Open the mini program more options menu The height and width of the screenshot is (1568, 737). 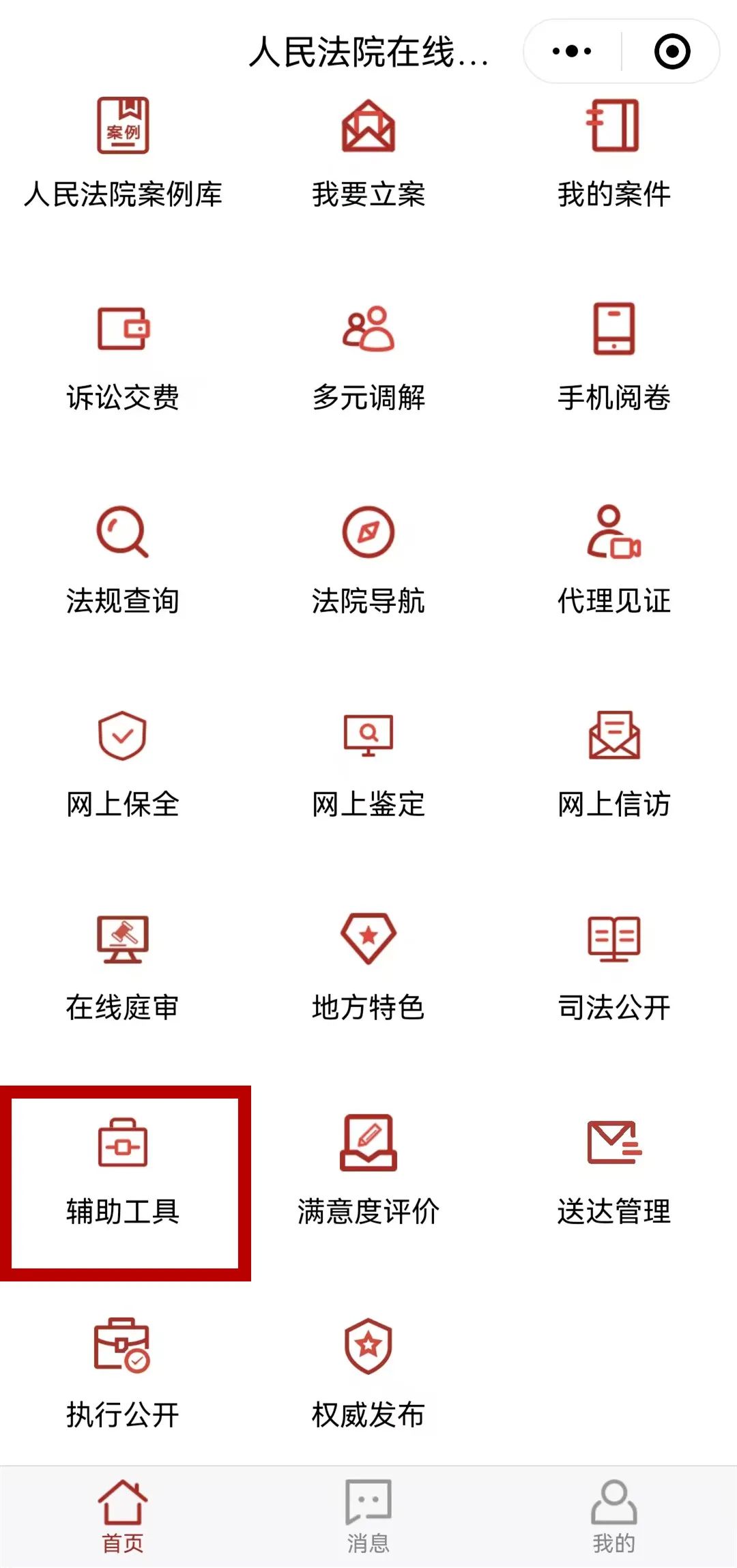pyautogui.click(x=572, y=51)
